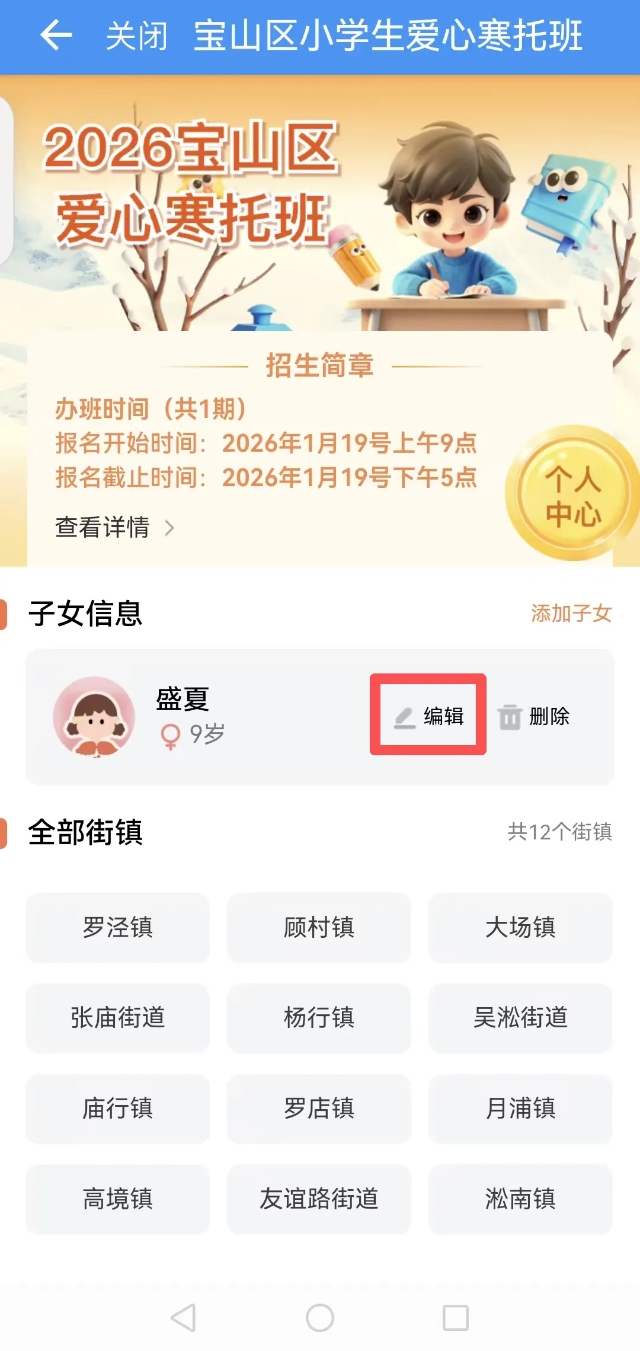Viewport: 640px width, 1351px height.
Task: Choose 大场镇
Action: 520,927
